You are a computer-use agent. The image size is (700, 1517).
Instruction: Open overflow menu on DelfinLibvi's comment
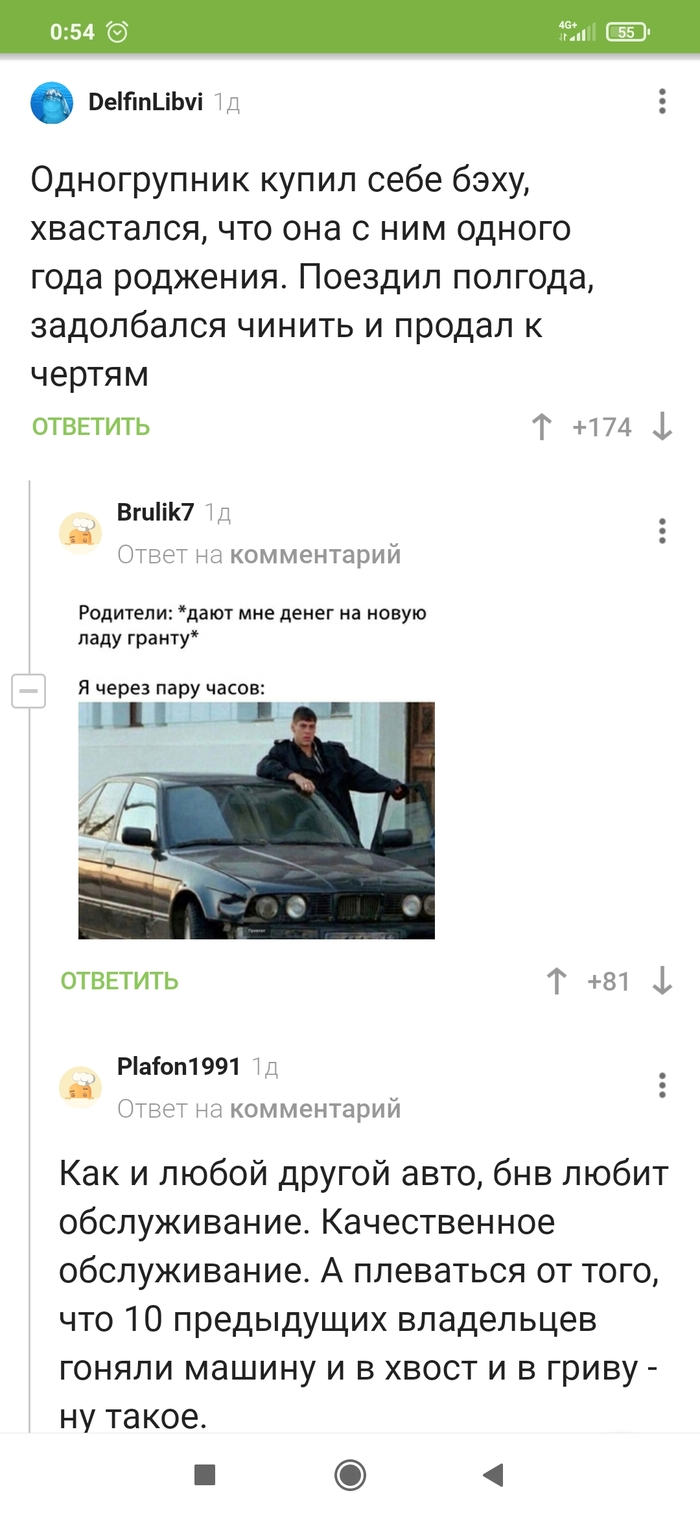[662, 101]
